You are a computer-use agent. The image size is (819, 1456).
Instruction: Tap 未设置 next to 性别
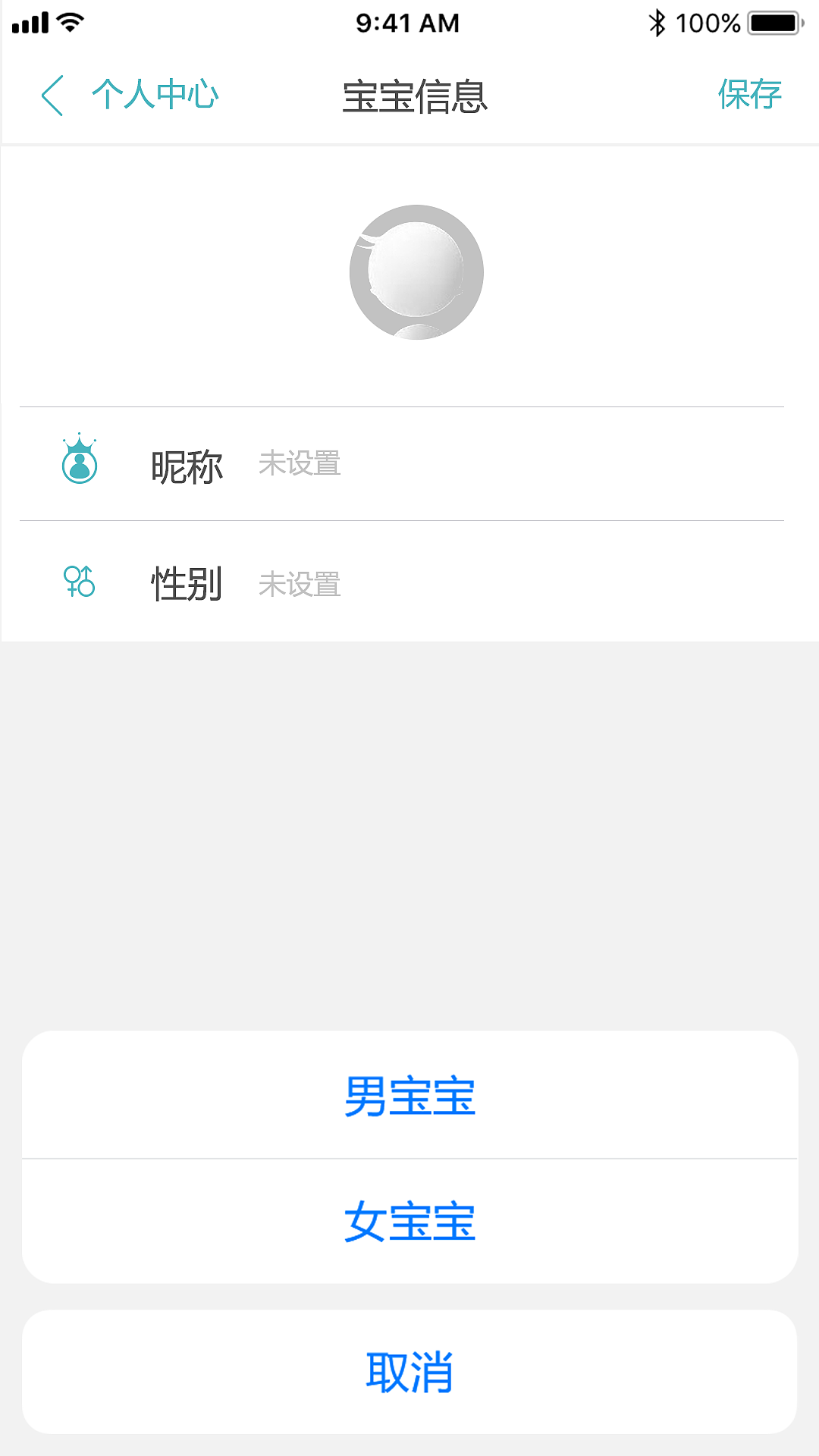click(x=300, y=584)
